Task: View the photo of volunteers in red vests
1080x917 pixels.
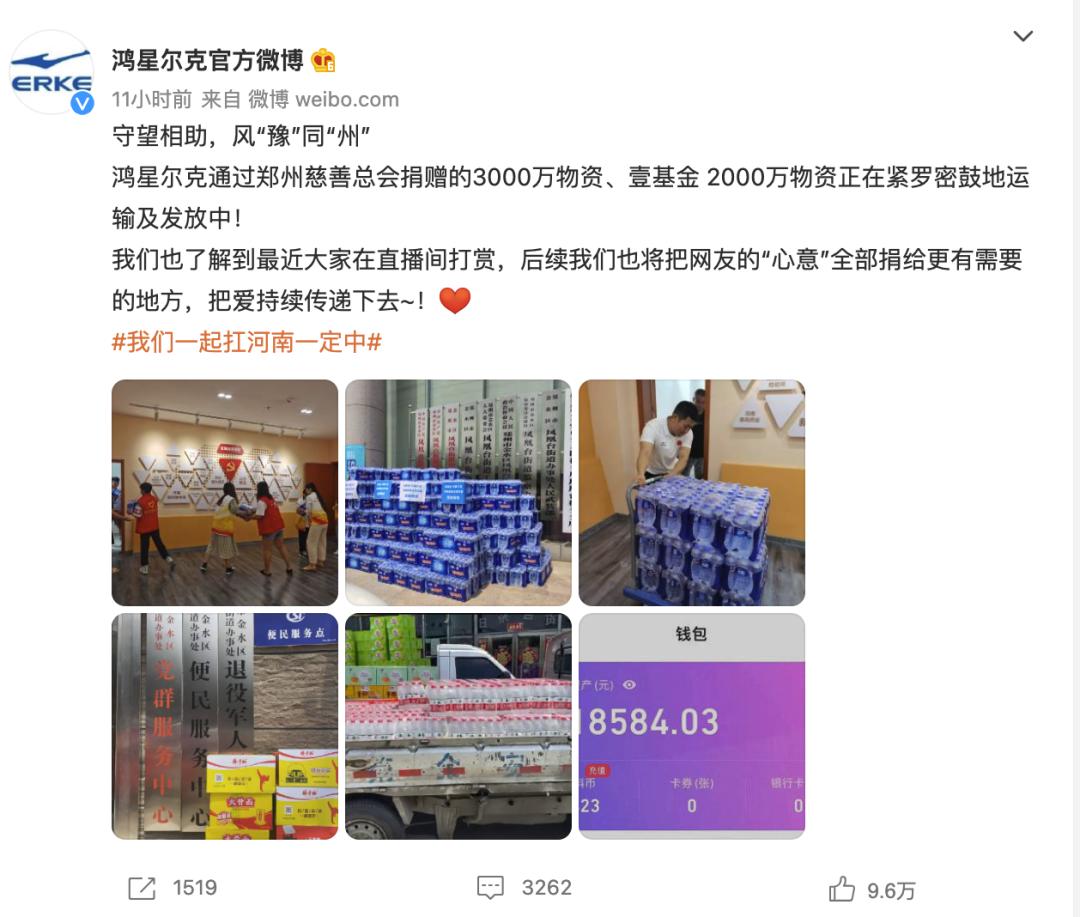Action: (225, 492)
